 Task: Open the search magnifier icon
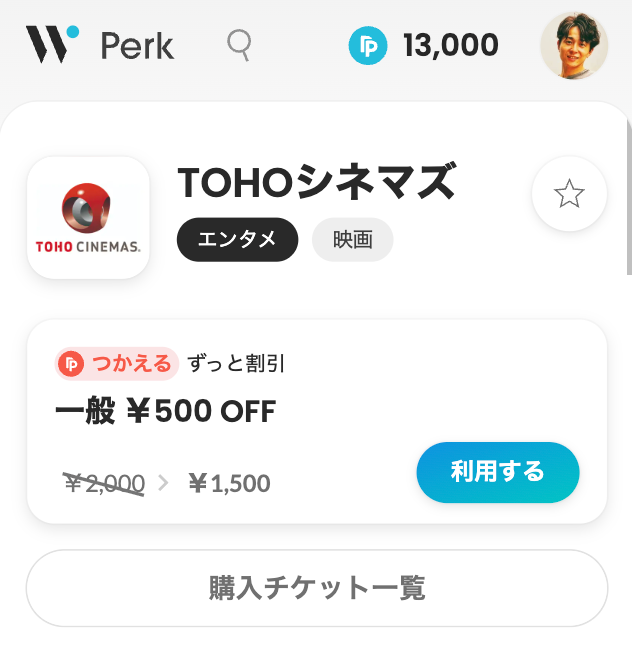pyautogui.click(x=239, y=45)
